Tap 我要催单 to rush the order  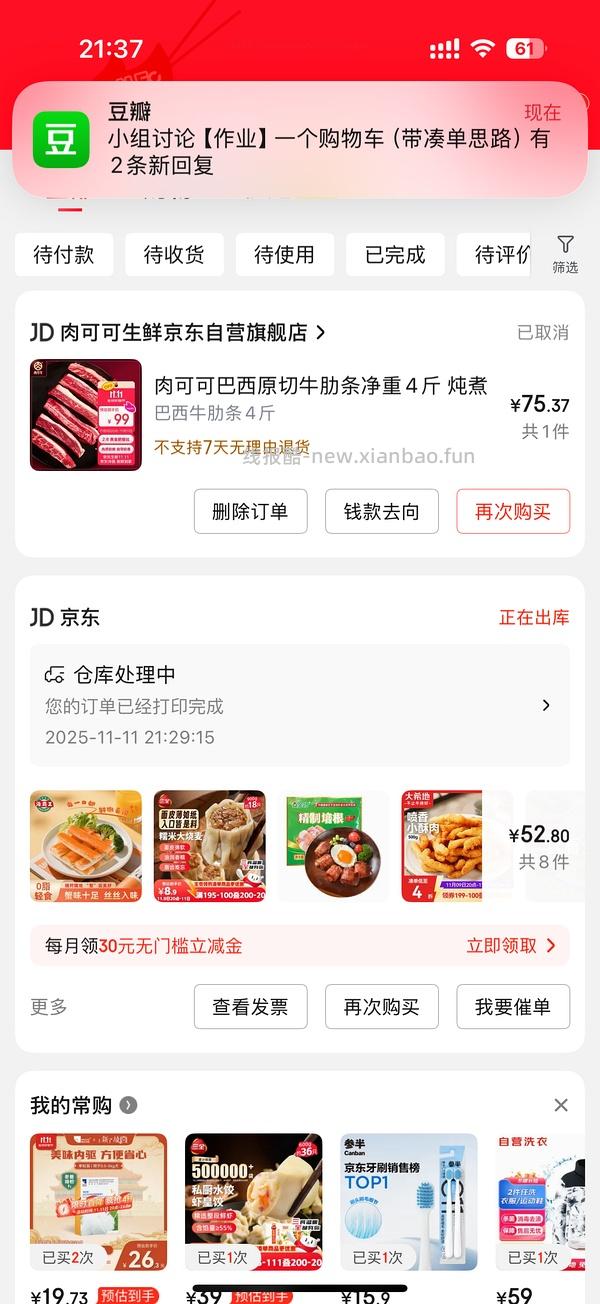(x=513, y=1007)
